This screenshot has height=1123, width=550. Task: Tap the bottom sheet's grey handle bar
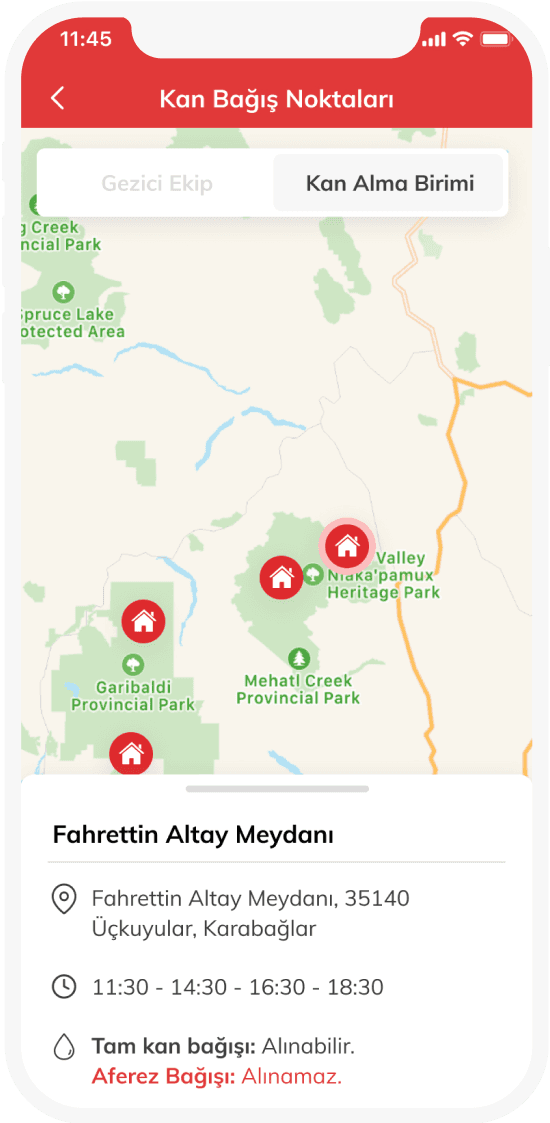pos(277,789)
